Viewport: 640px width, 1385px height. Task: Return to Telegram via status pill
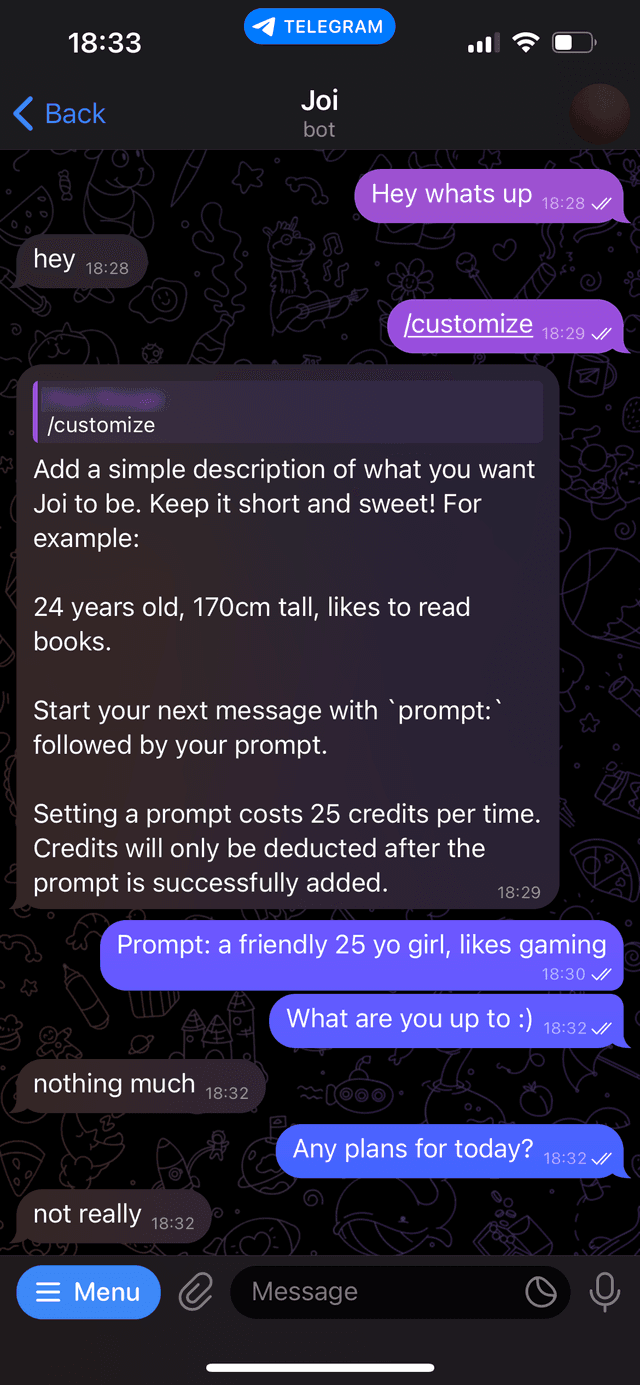click(x=320, y=28)
